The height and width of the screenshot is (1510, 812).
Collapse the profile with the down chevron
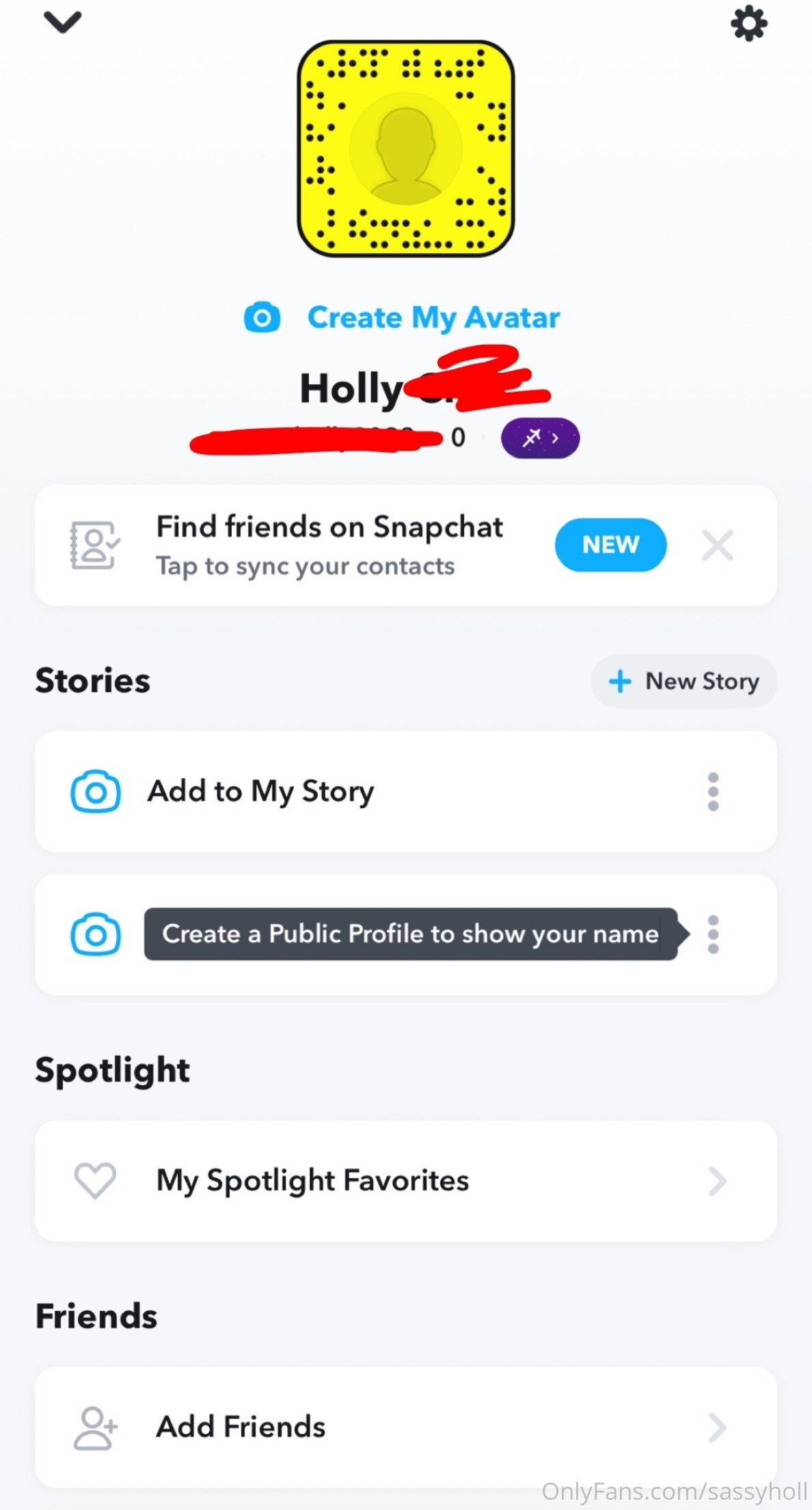[x=62, y=22]
